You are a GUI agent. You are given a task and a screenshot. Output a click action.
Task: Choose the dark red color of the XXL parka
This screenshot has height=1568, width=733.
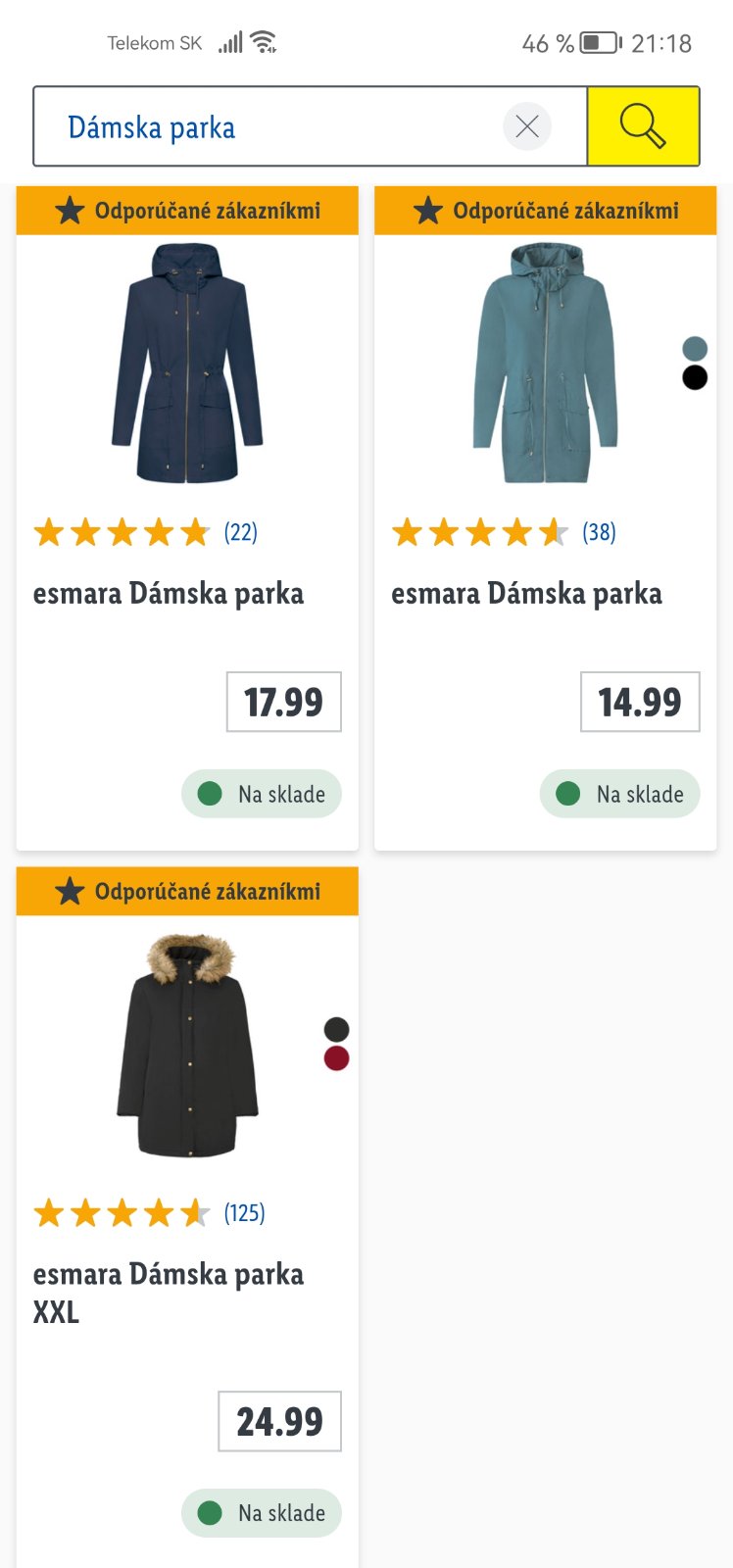[x=336, y=1058]
